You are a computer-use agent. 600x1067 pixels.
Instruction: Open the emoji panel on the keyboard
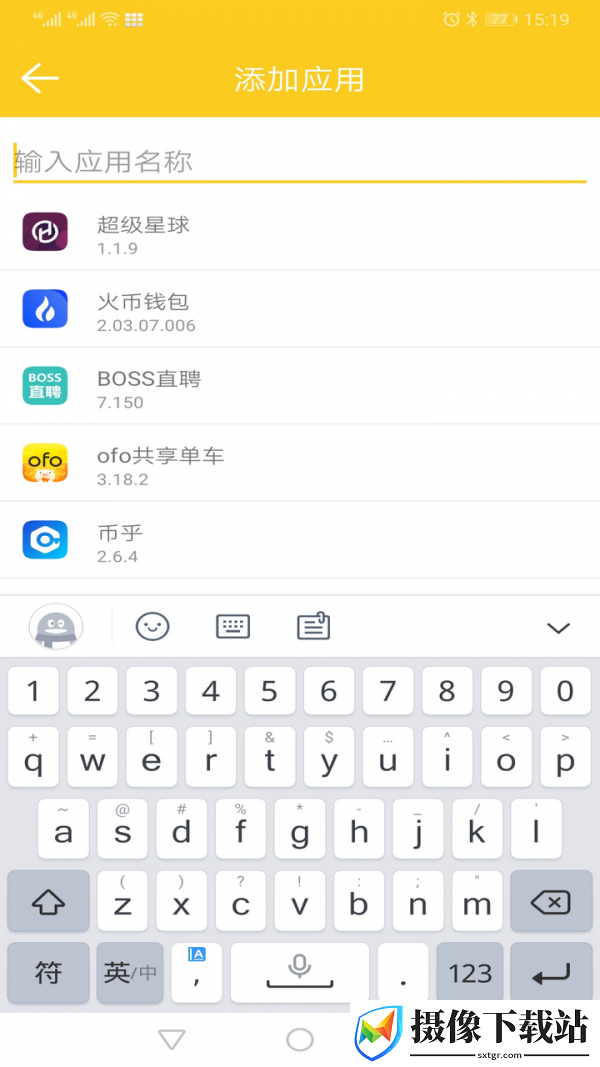[x=152, y=626]
